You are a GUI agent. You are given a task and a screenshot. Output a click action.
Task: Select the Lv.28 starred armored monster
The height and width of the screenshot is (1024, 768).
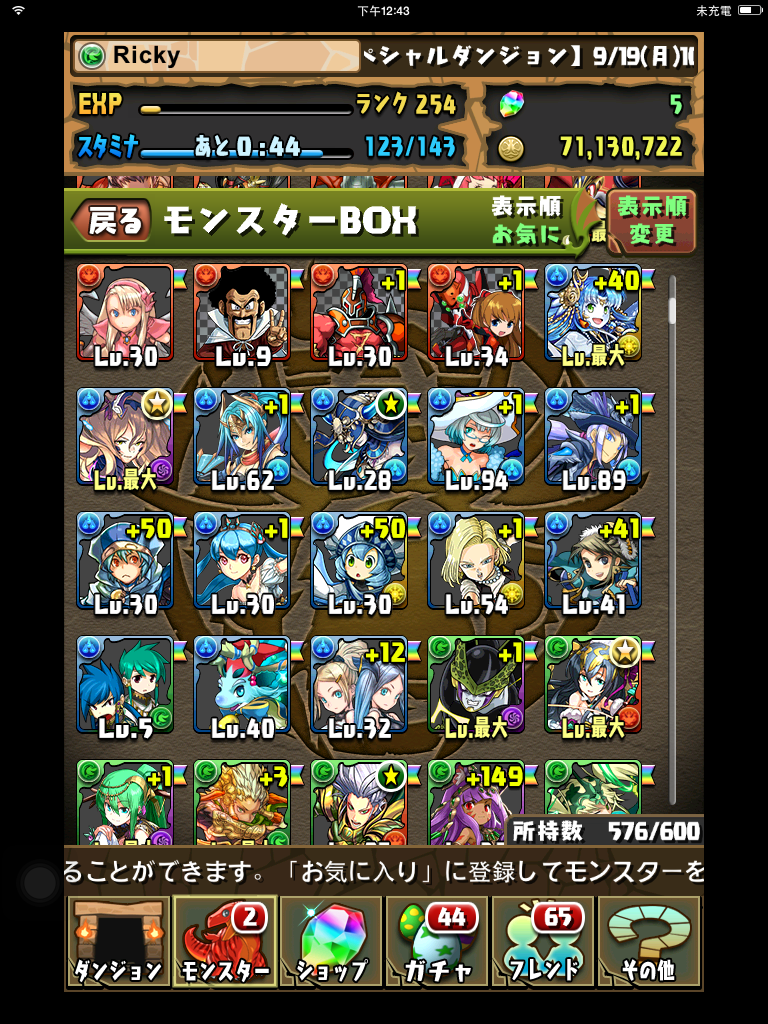coord(359,437)
